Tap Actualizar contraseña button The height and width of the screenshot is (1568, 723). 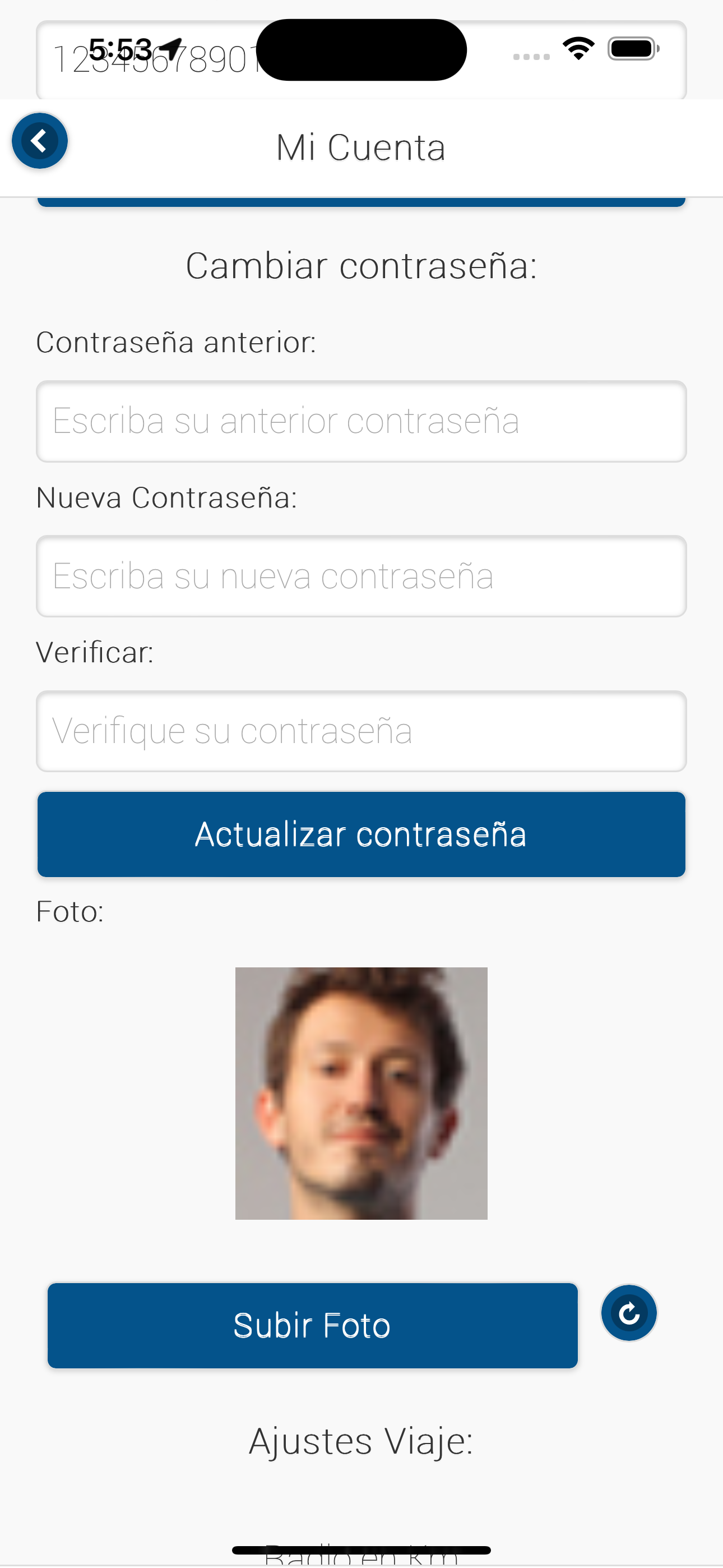[x=361, y=834]
